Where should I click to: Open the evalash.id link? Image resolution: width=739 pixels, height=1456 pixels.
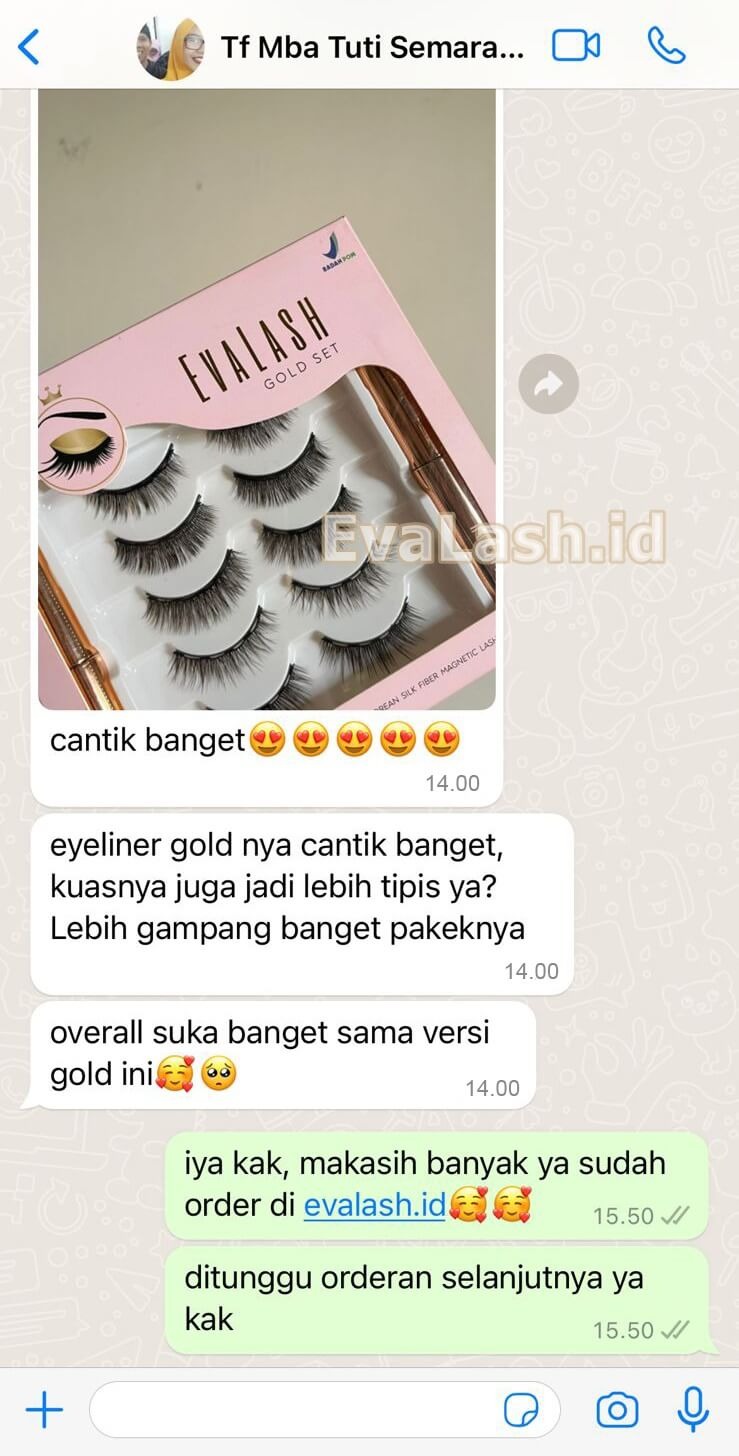(374, 1205)
